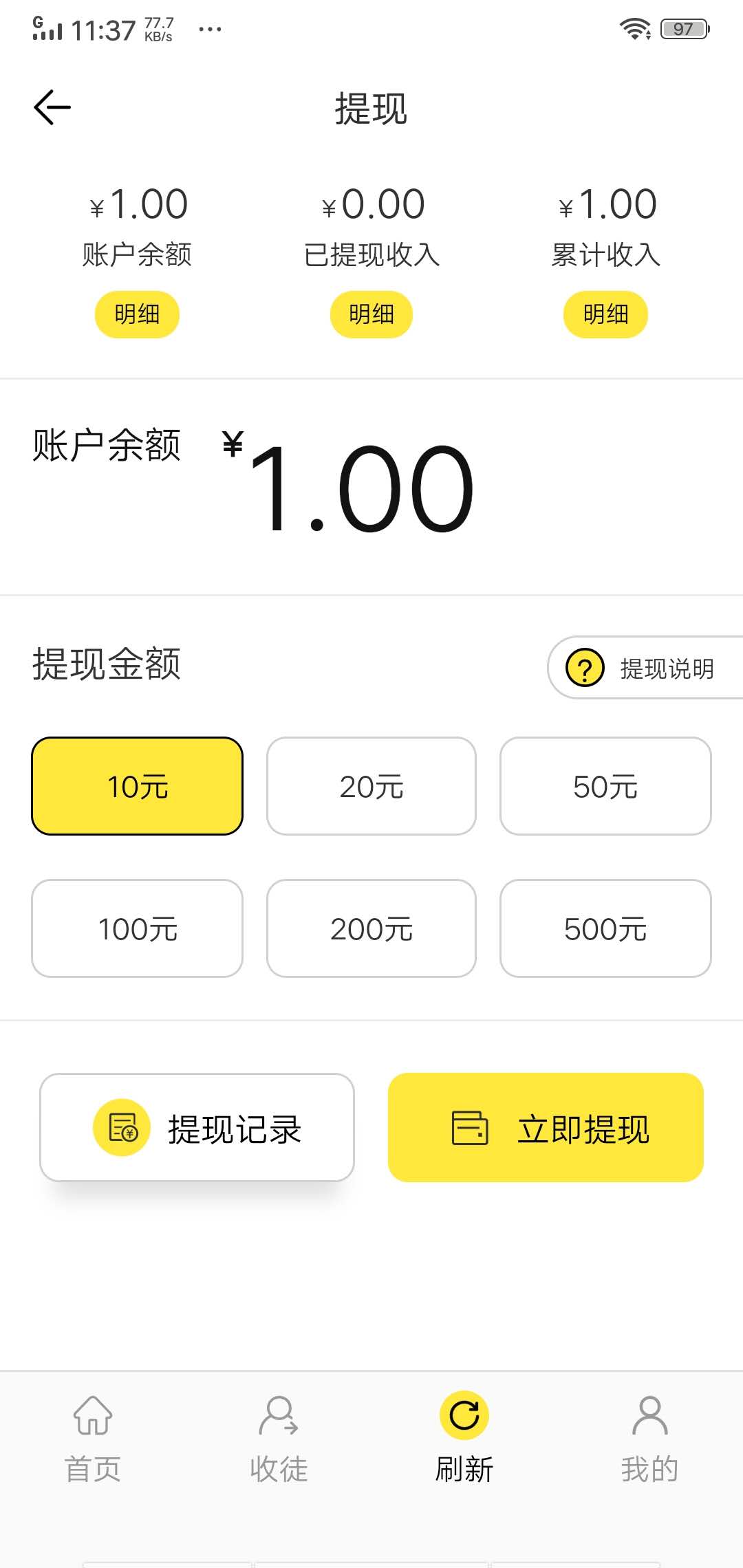Image resolution: width=743 pixels, height=1568 pixels.
Task: View 明细 under 已提现收入
Action: coord(371,314)
